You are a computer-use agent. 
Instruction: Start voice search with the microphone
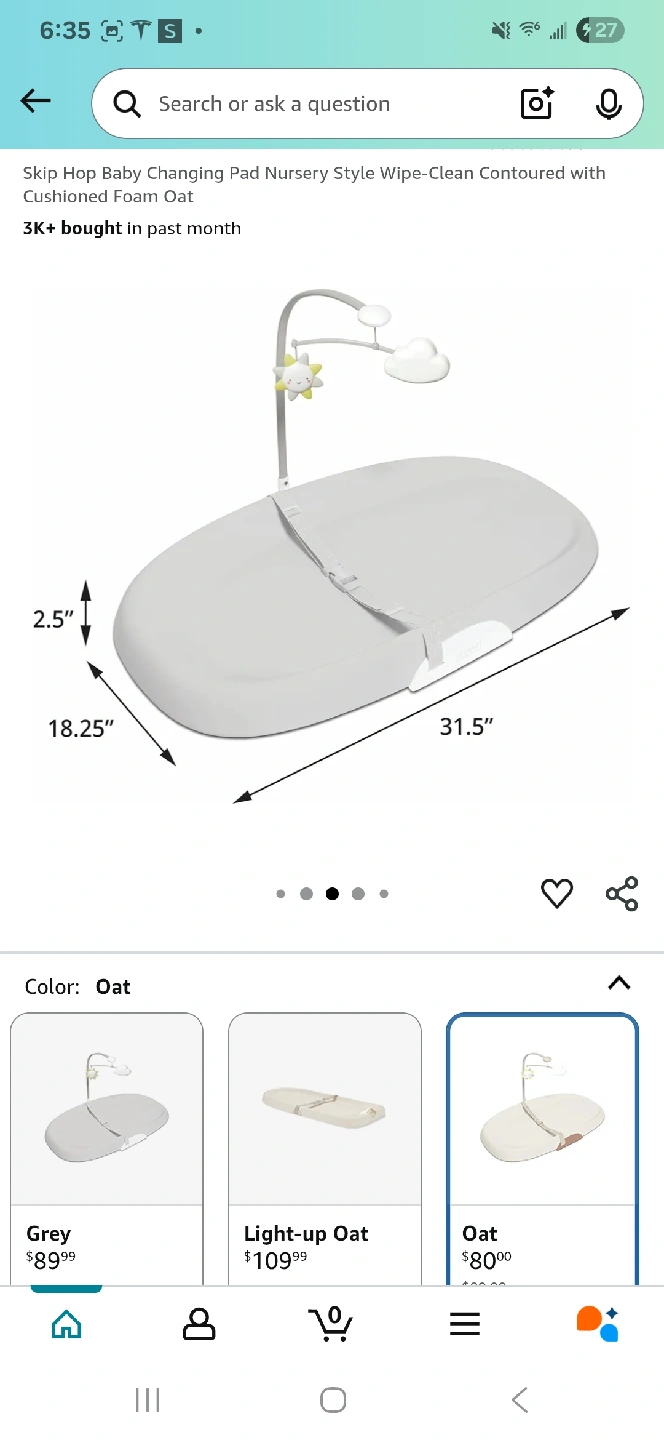[608, 104]
